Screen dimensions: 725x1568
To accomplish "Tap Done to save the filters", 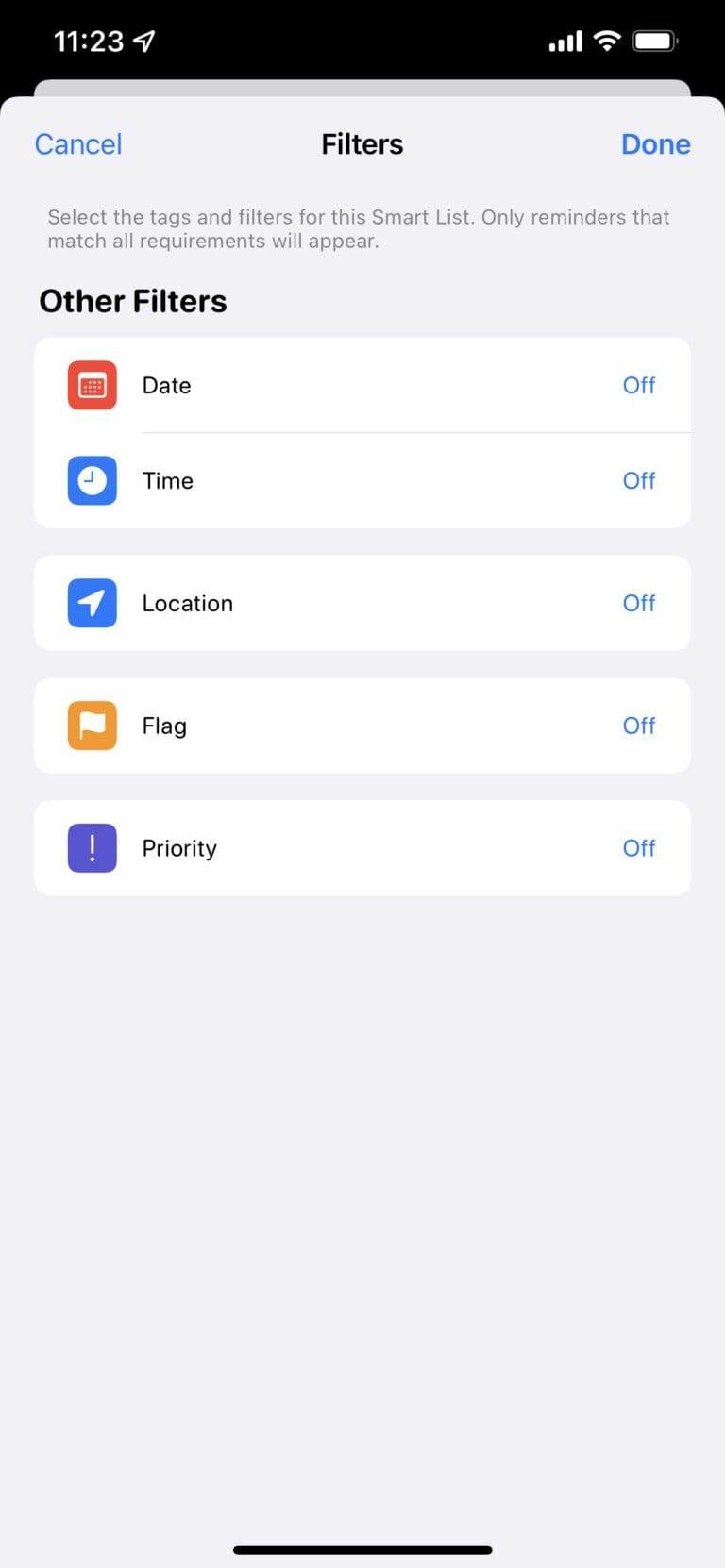I will 655,143.
